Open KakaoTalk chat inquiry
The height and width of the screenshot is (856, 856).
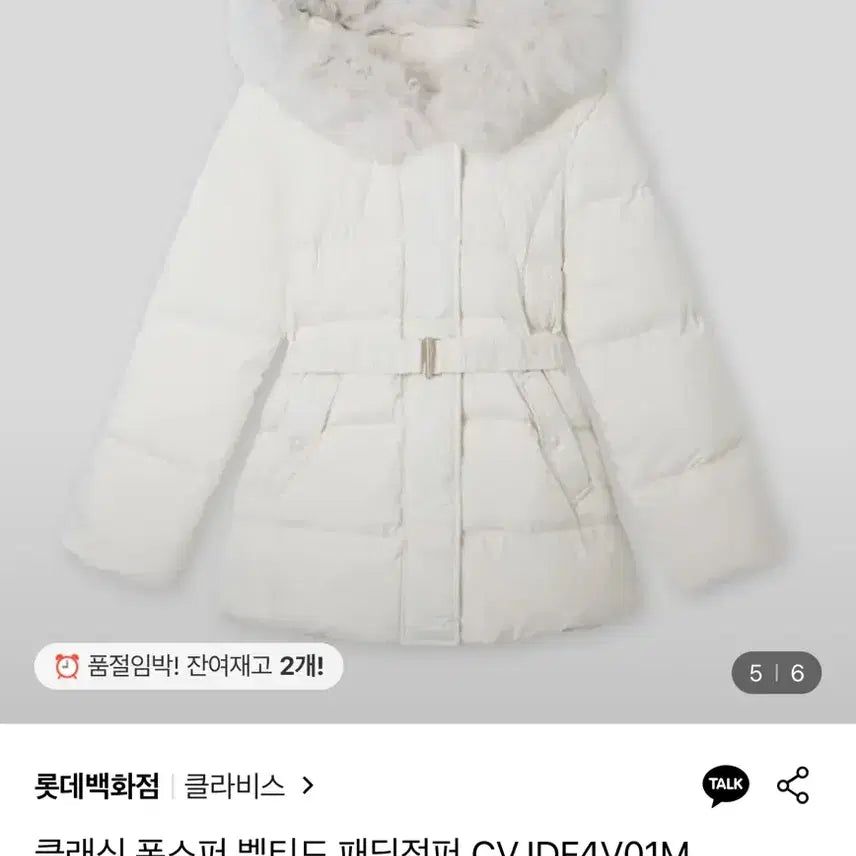pyautogui.click(x=725, y=785)
